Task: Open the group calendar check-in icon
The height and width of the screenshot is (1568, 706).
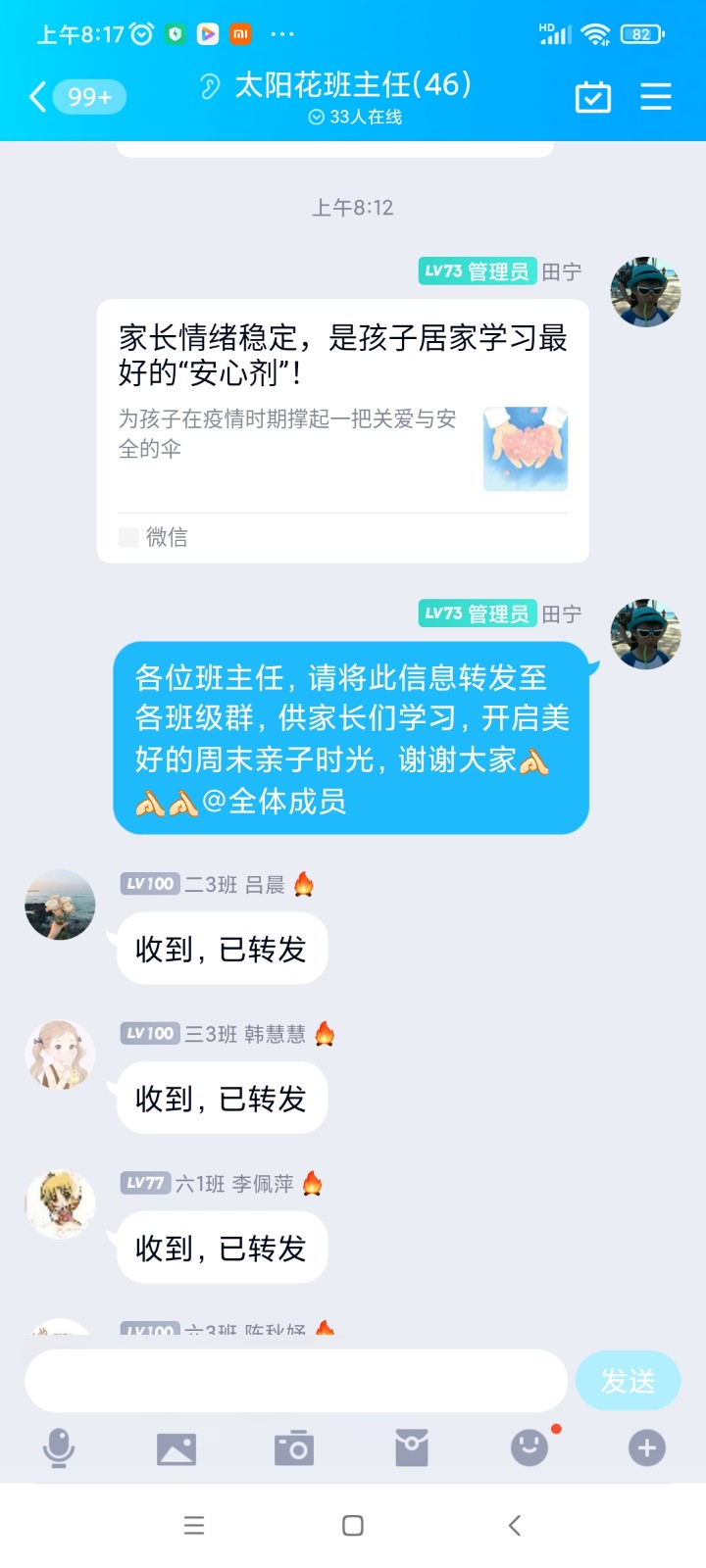Action: pos(592,97)
